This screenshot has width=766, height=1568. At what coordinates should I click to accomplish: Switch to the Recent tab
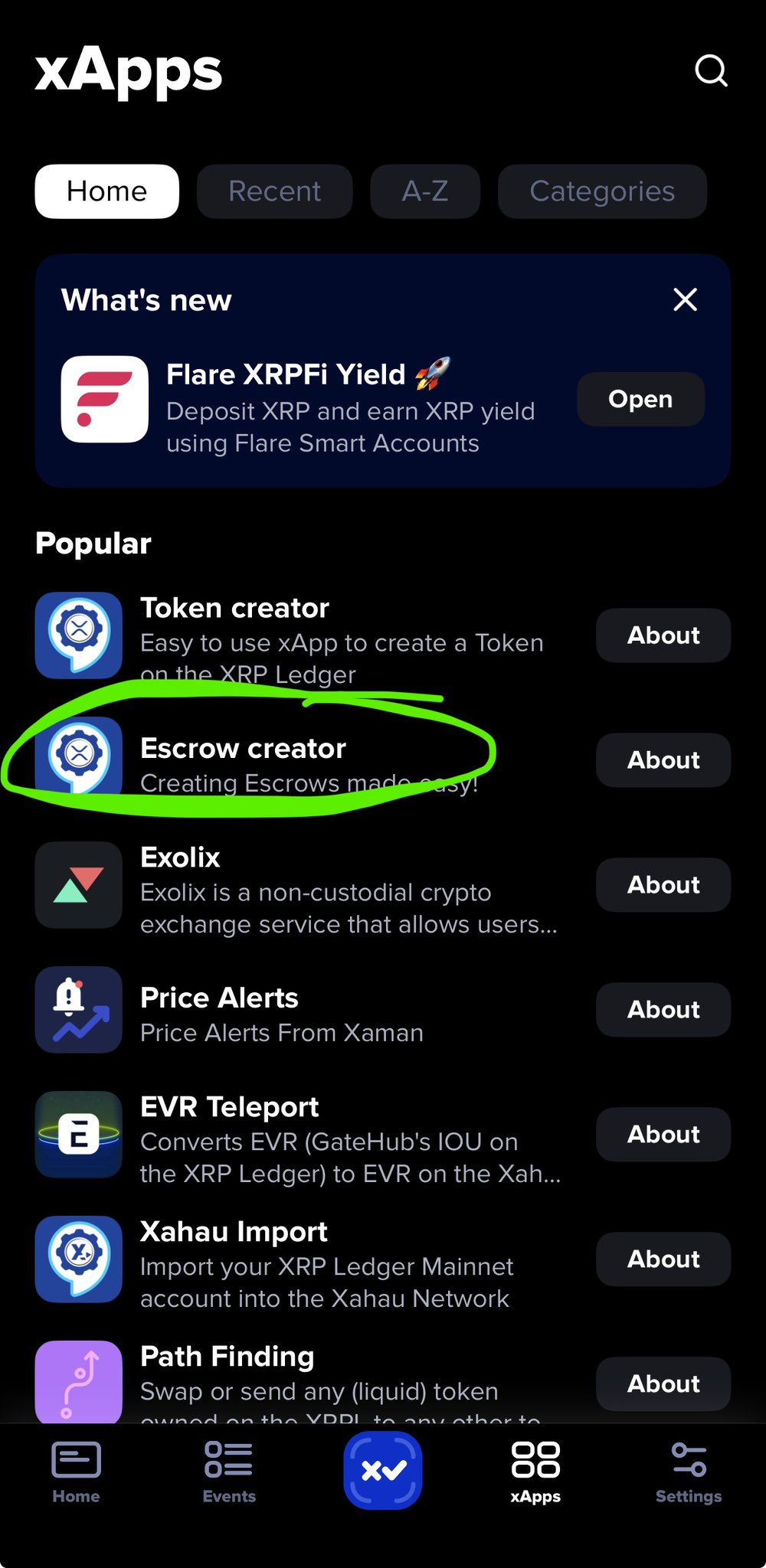click(x=274, y=191)
